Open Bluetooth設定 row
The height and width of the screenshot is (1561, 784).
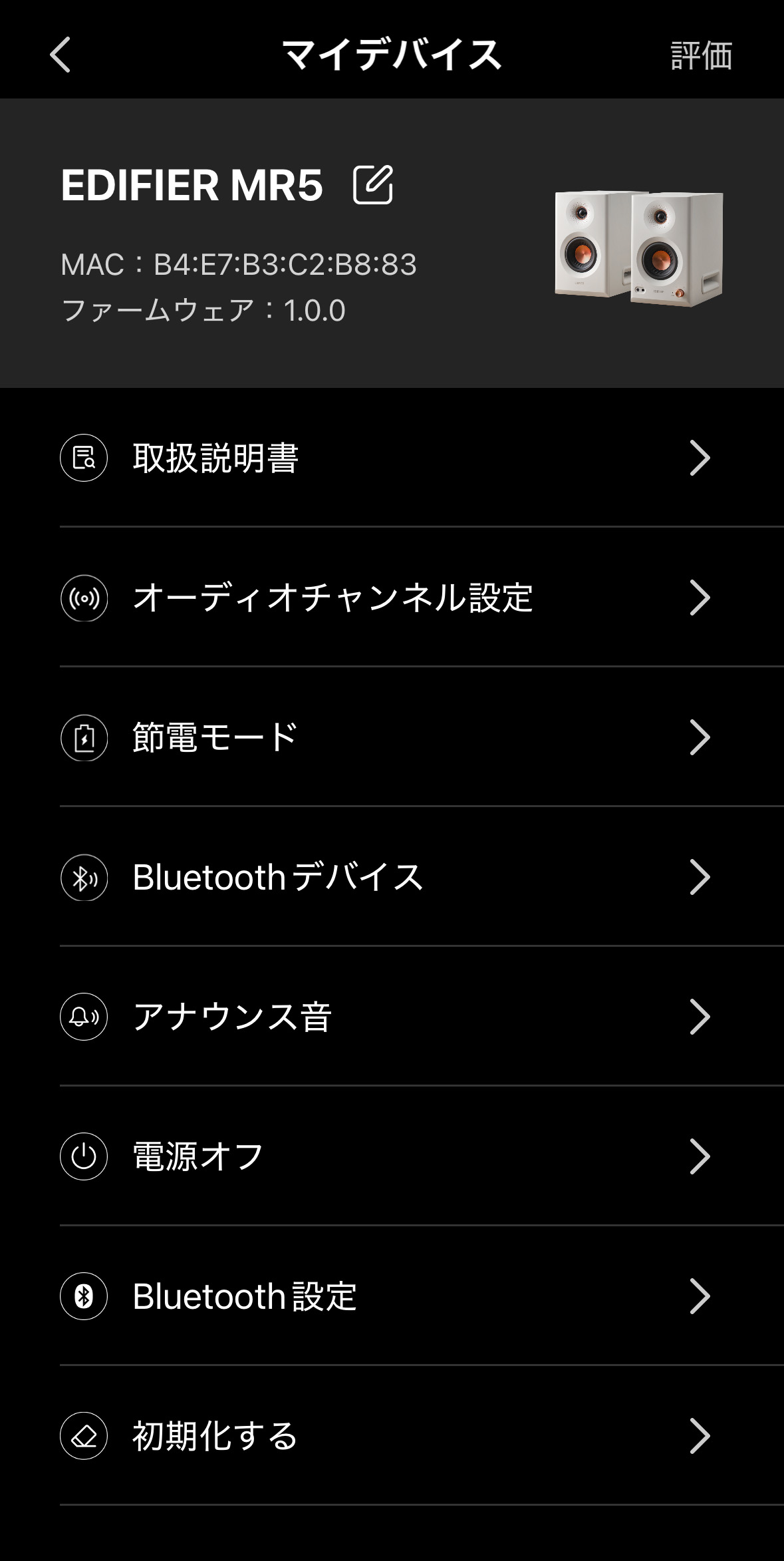(386, 1296)
